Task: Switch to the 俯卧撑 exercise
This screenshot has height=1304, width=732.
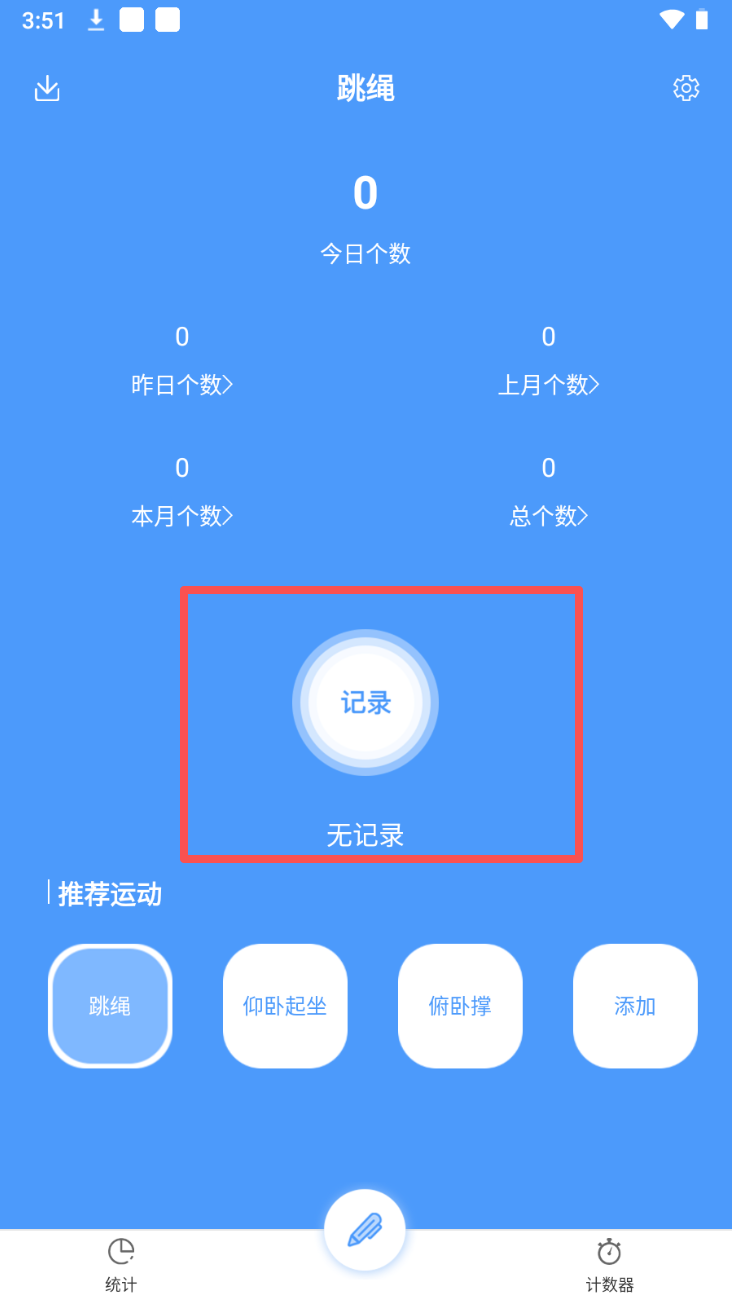Action: click(x=460, y=1006)
